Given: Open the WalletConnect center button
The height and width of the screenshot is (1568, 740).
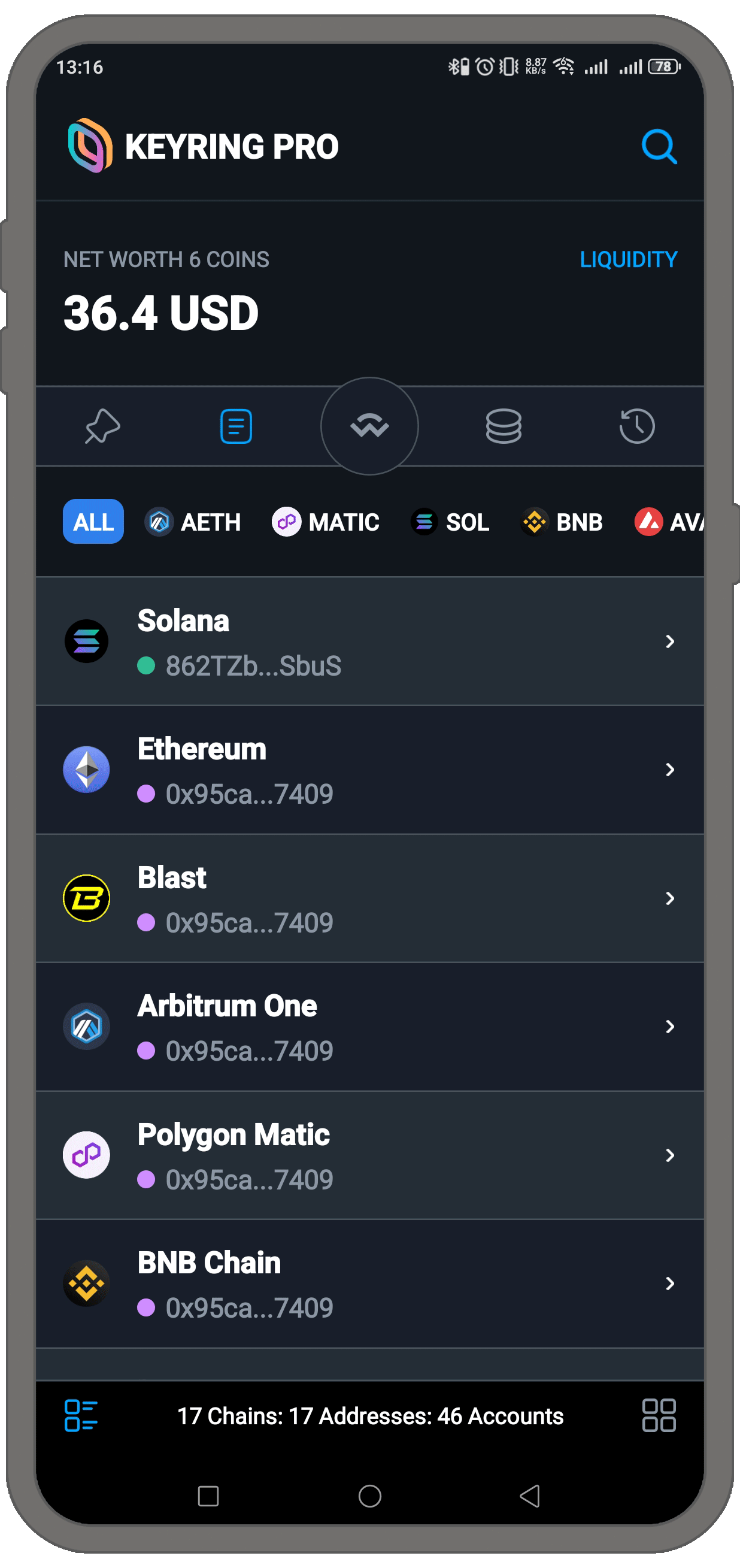Looking at the screenshot, I should pos(369,426).
